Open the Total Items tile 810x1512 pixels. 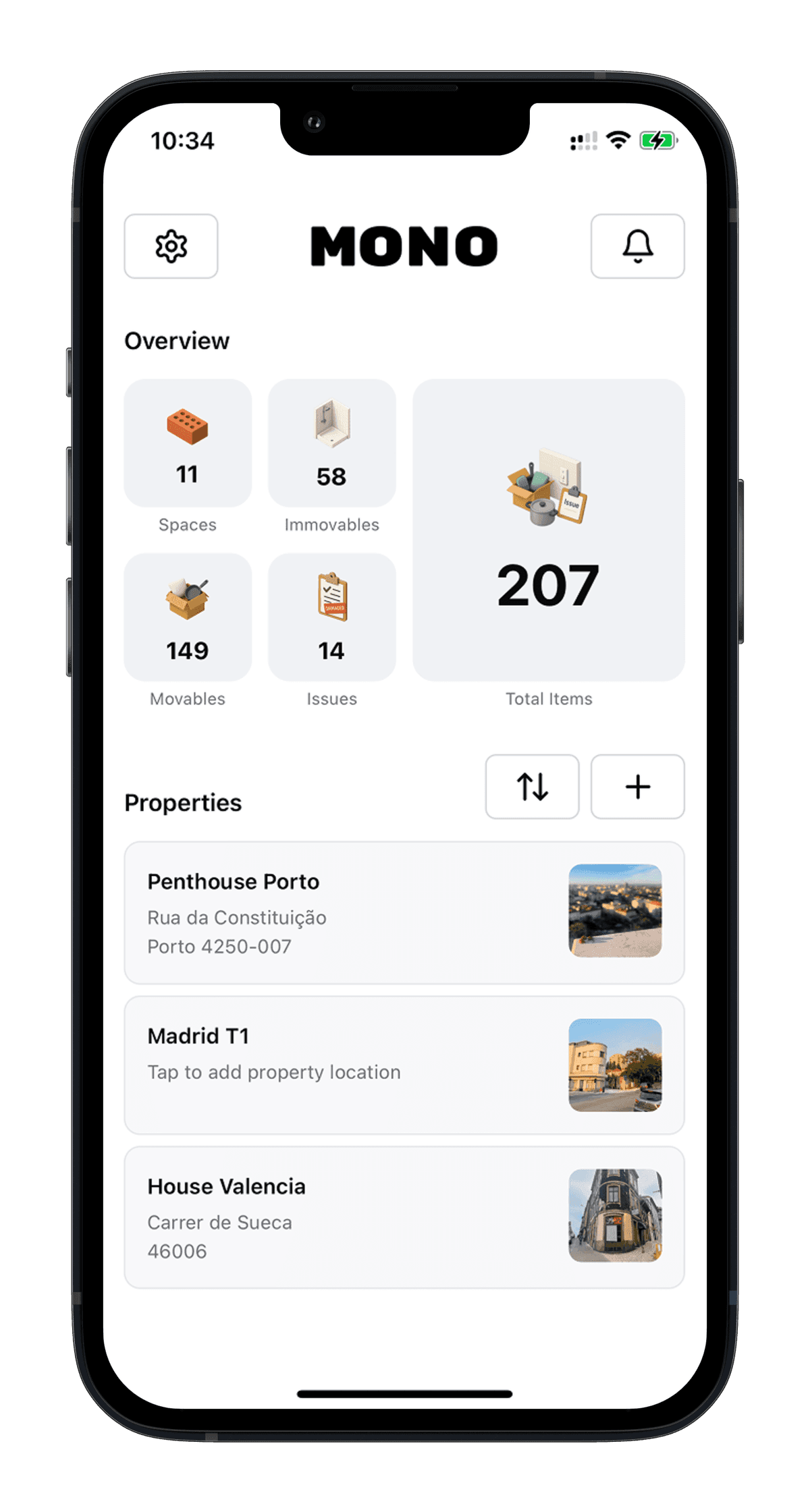point(548,530)
